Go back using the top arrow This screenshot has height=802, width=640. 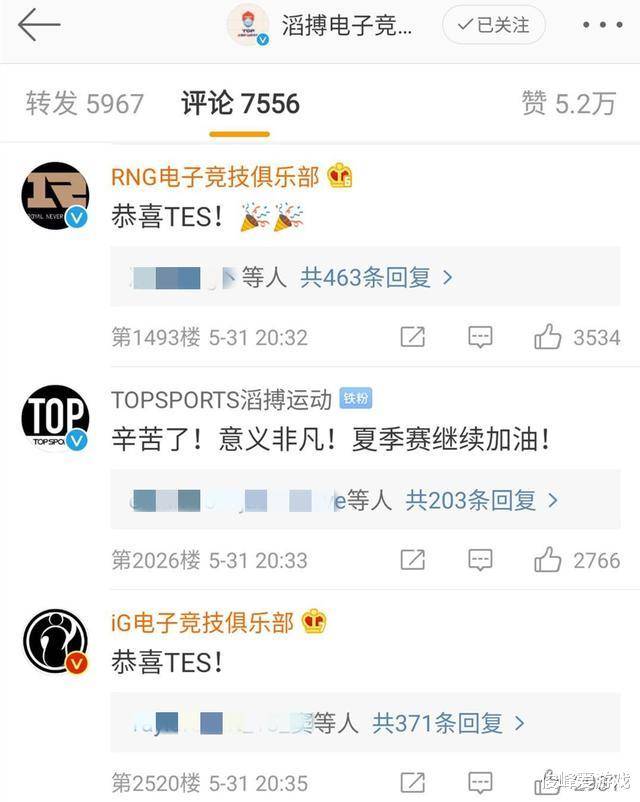38,25
